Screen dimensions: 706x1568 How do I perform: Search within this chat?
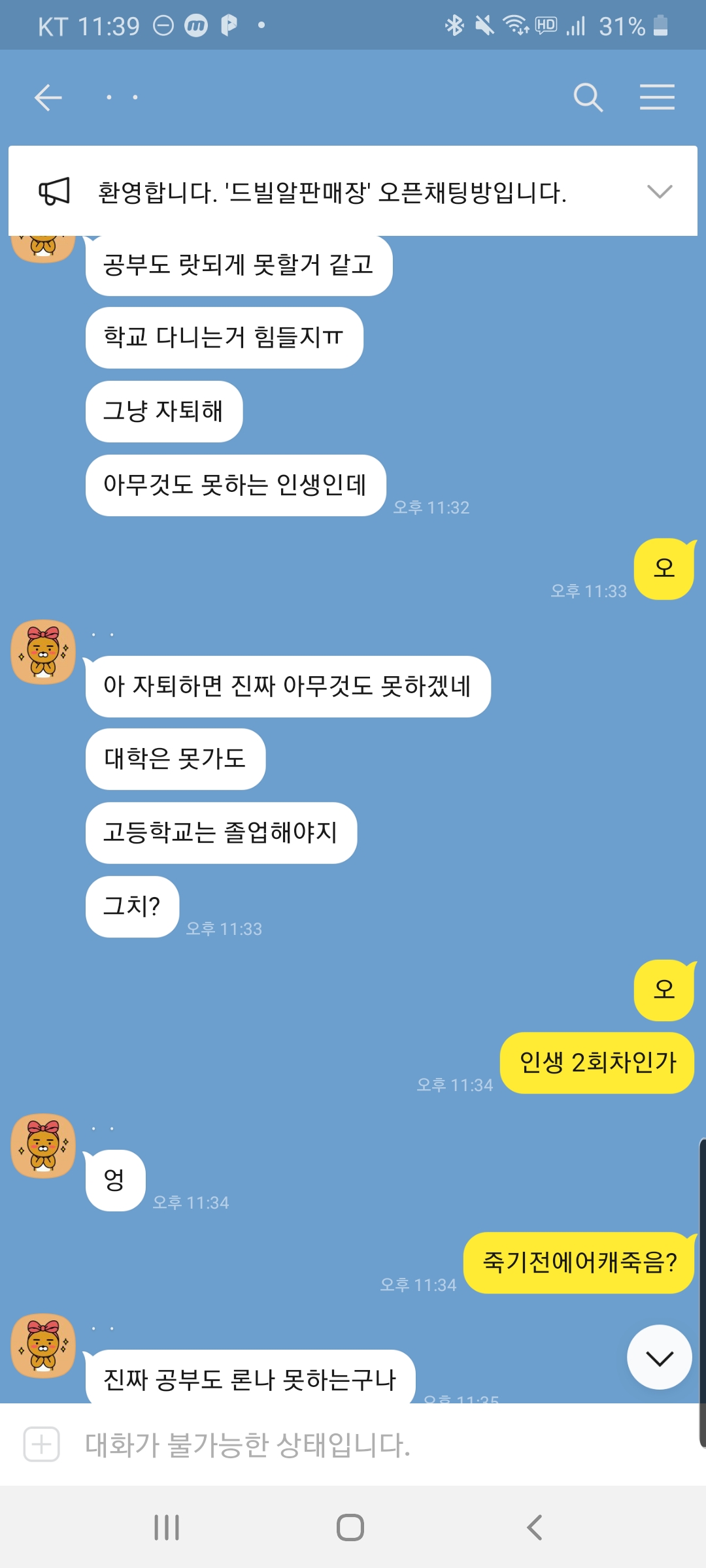click(588, 98)
